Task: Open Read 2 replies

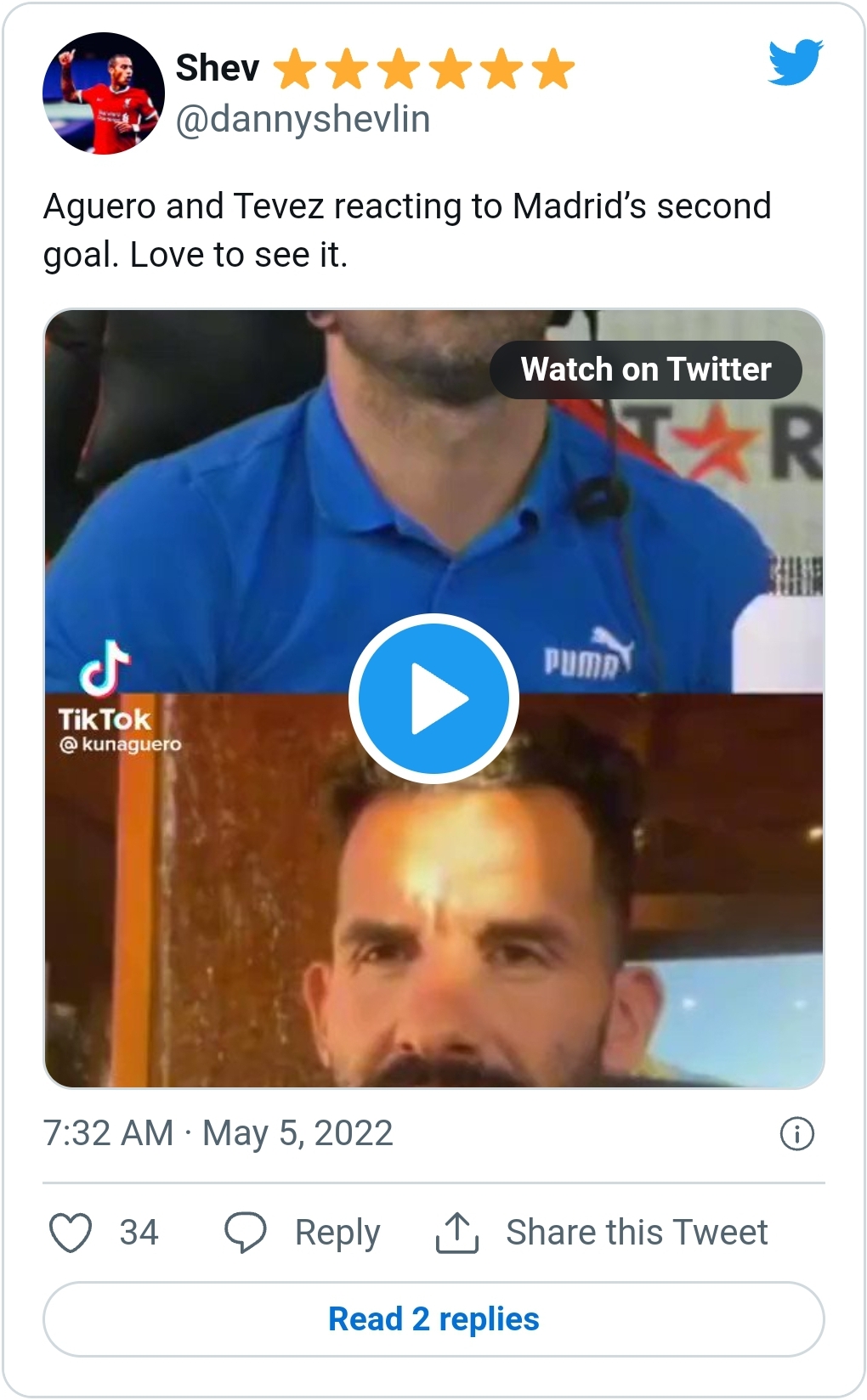Action: [433, 1319]
